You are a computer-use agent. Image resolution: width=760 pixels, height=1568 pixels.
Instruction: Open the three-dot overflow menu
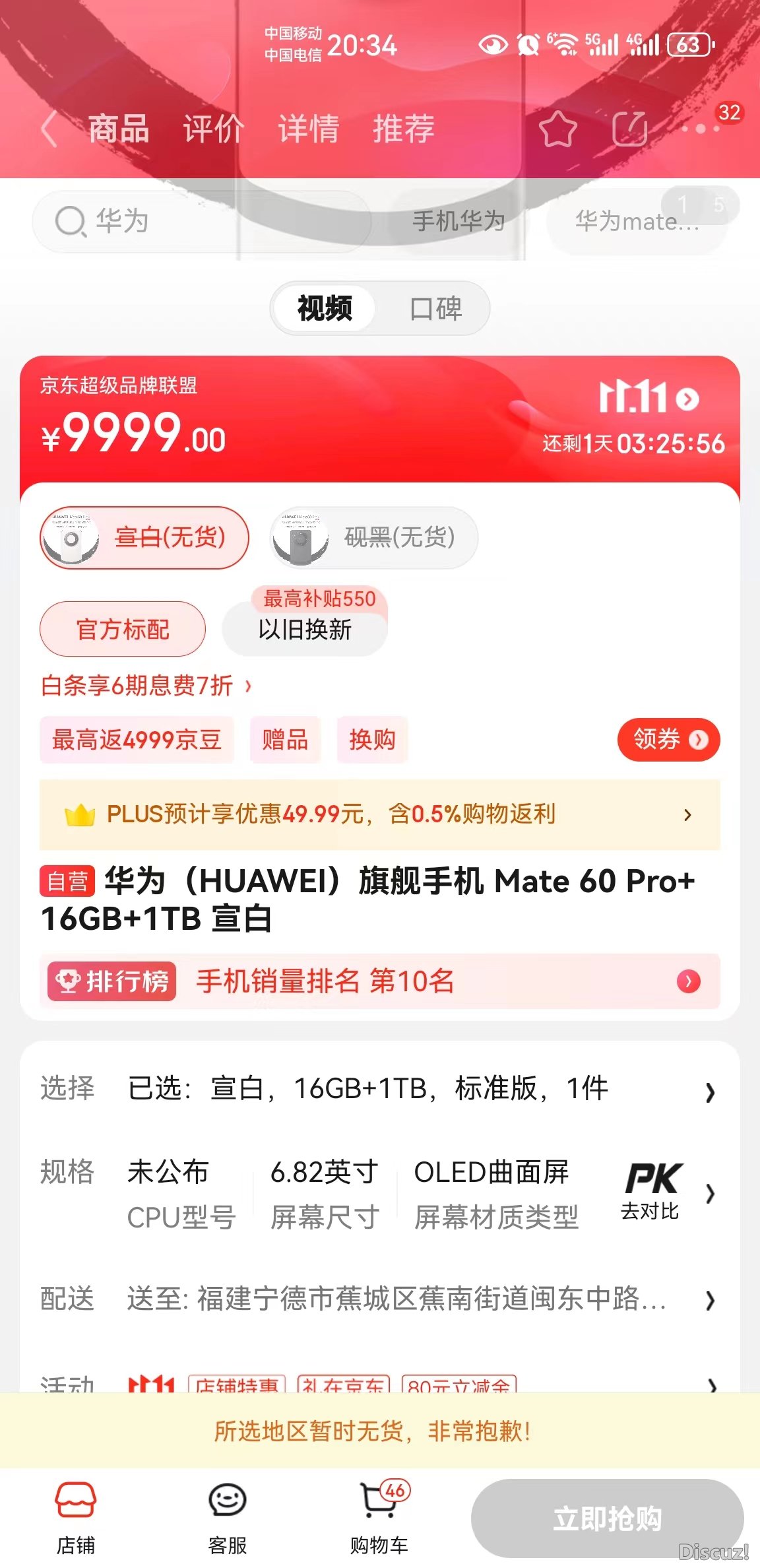tap(701, 129)
